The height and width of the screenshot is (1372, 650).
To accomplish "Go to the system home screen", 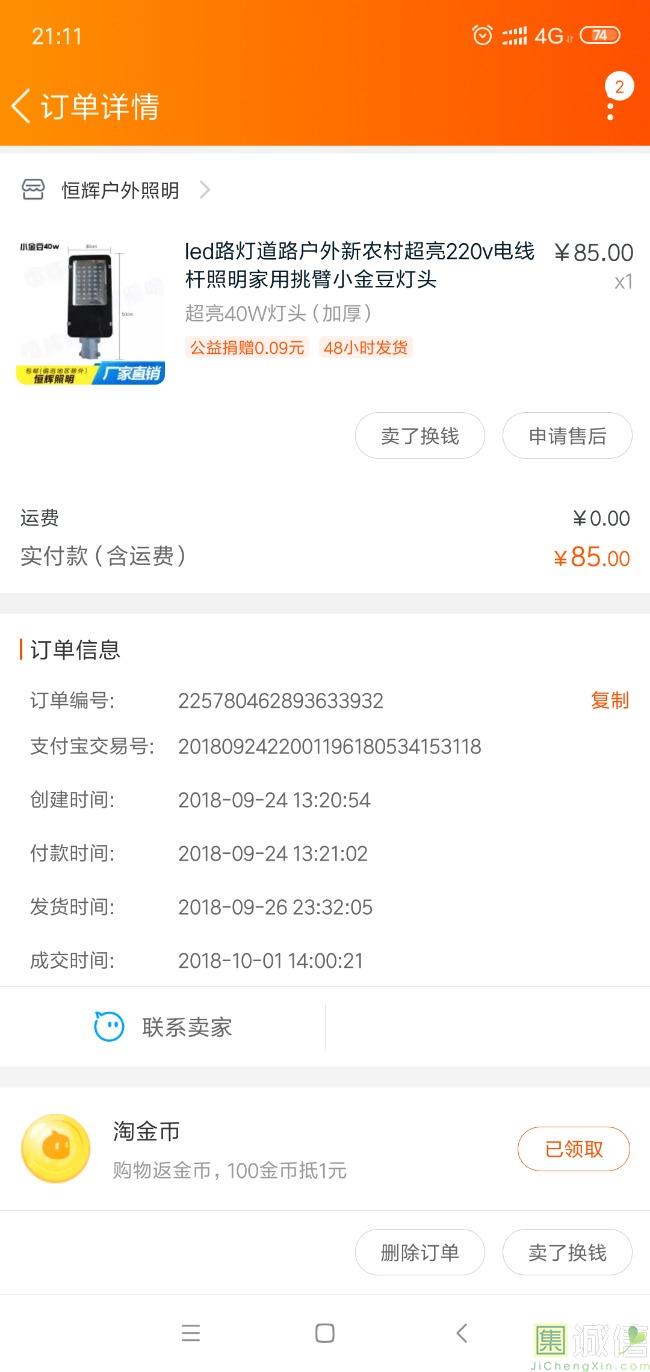I will click(x=324, y=1333).
